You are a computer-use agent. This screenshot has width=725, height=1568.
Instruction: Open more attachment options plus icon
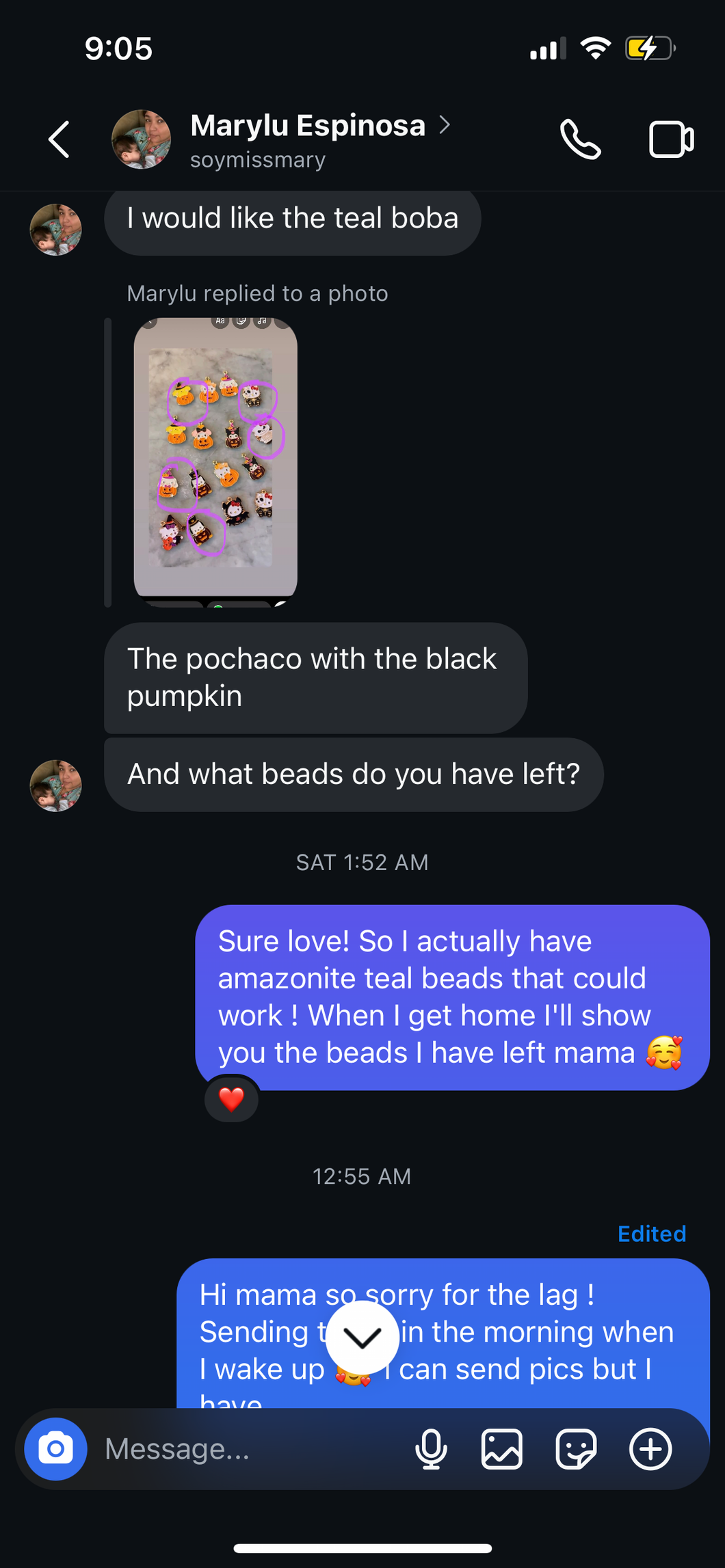pyautogui.click(x=650, y=1448)
